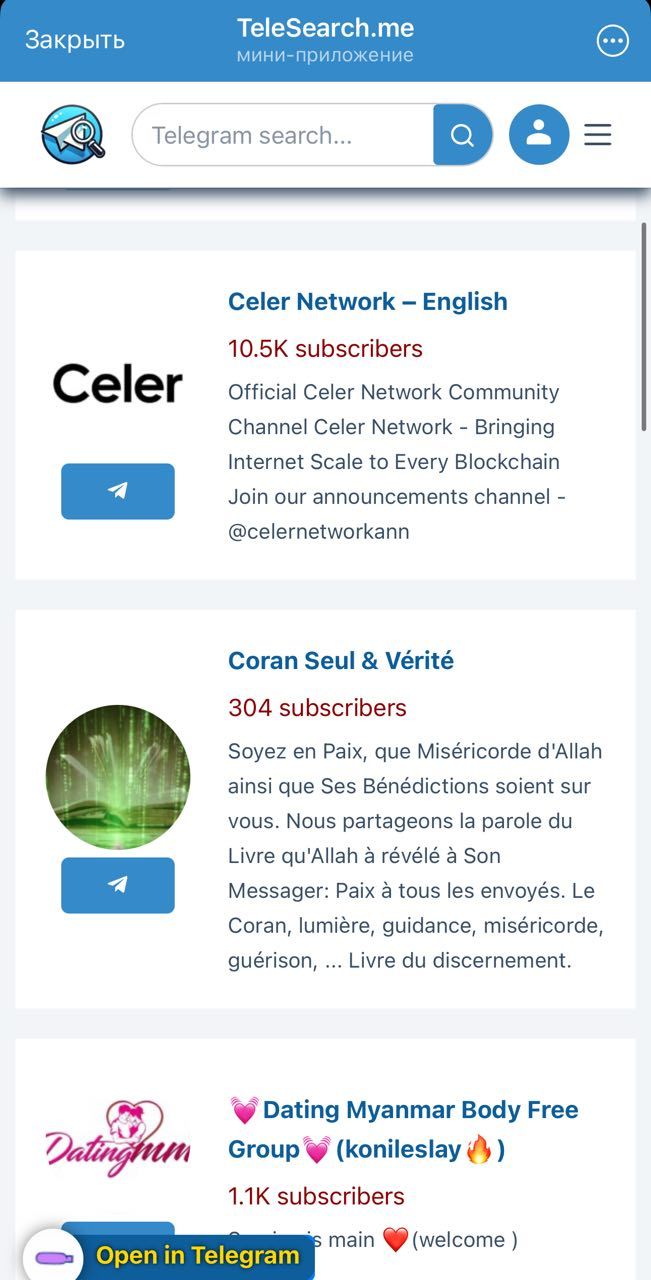Open the hamburger menu
This screenshot has height=1280, width=651.
point(598,135)
